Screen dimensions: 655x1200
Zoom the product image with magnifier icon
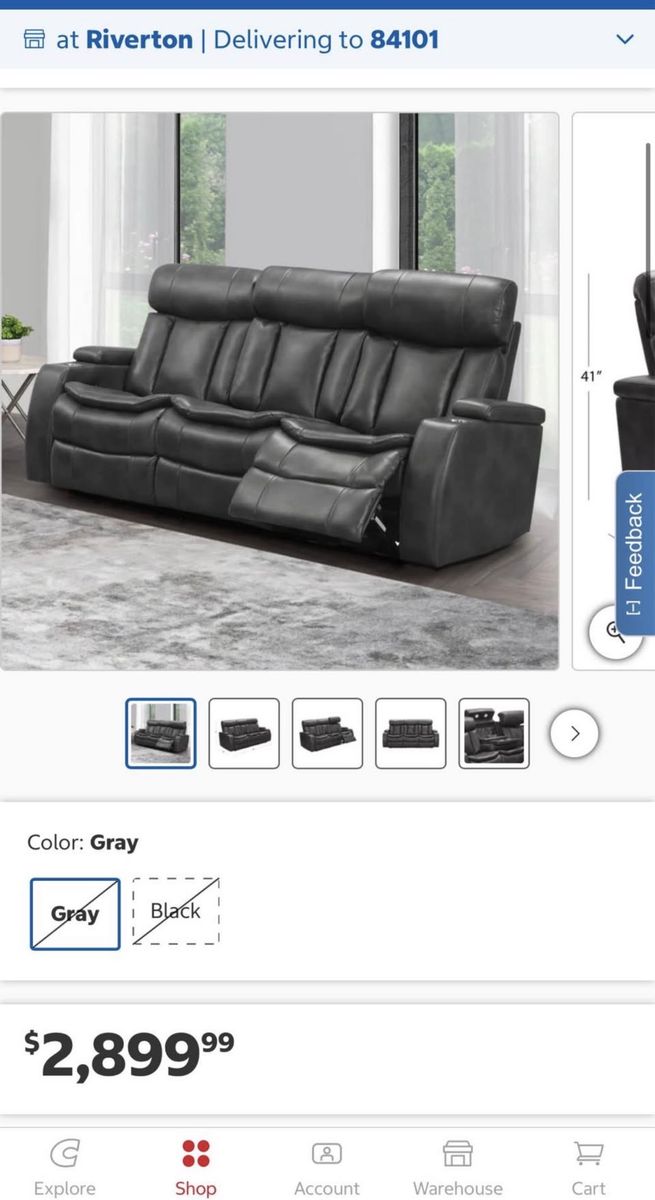point(613,632)
